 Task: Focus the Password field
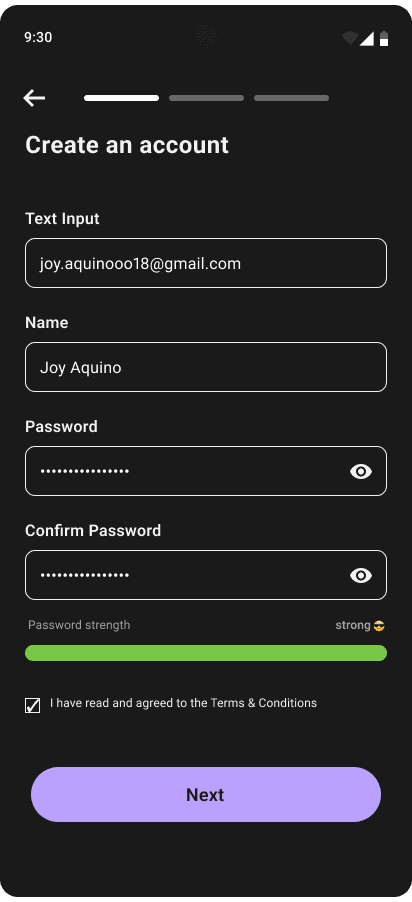pos(206,471)
